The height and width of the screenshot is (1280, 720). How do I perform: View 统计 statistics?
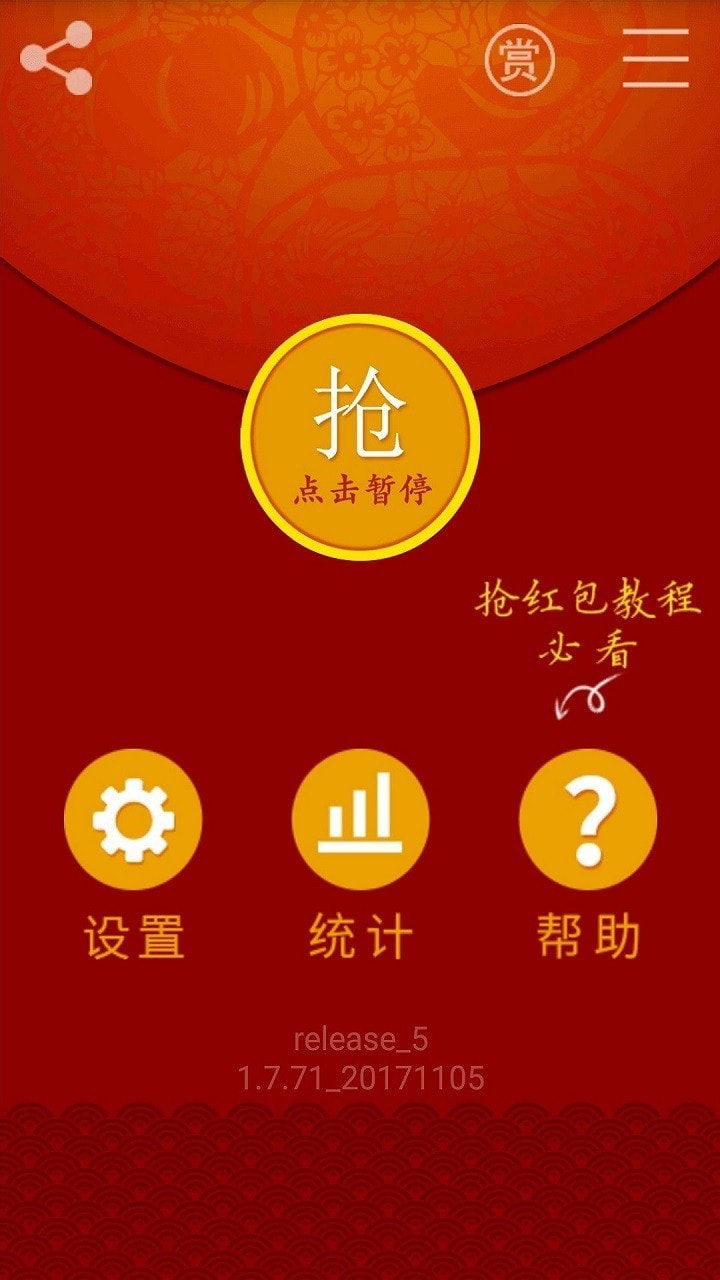point(360,819)
